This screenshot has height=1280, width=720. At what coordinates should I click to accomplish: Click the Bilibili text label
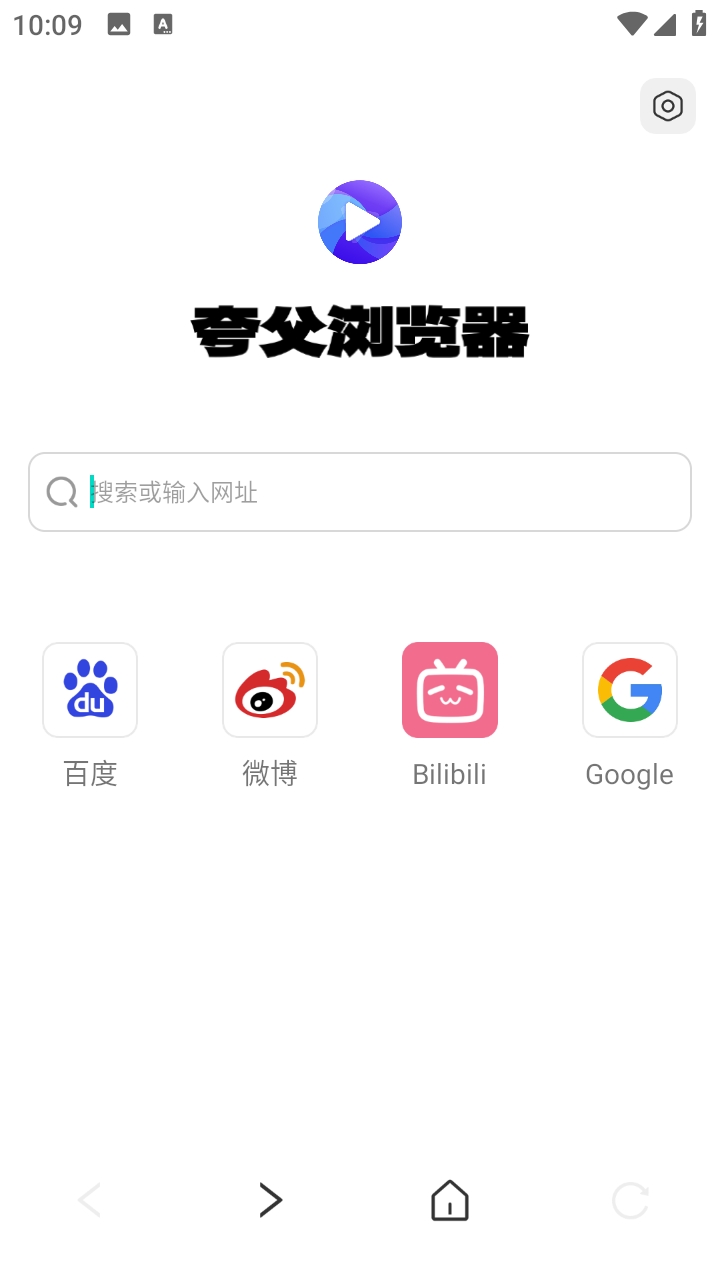(449, 773)
